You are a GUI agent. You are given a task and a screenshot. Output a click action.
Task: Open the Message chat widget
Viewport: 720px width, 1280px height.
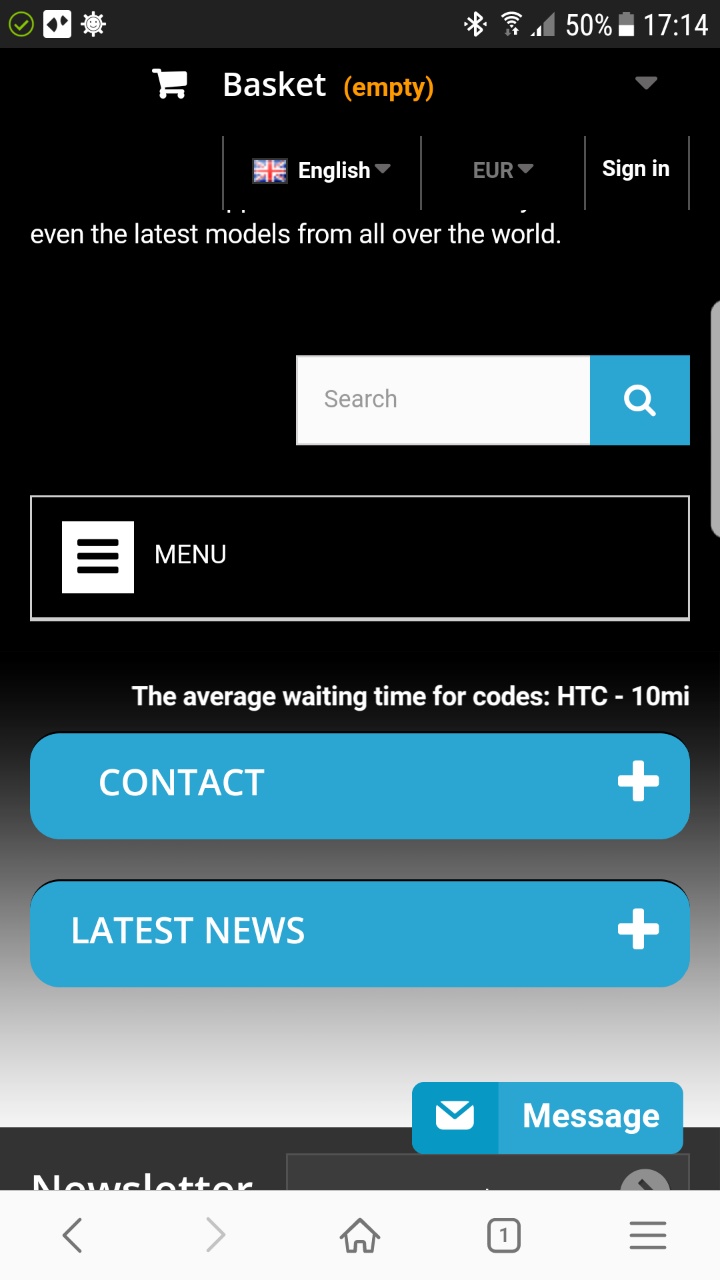click(x=548, y=1117)
